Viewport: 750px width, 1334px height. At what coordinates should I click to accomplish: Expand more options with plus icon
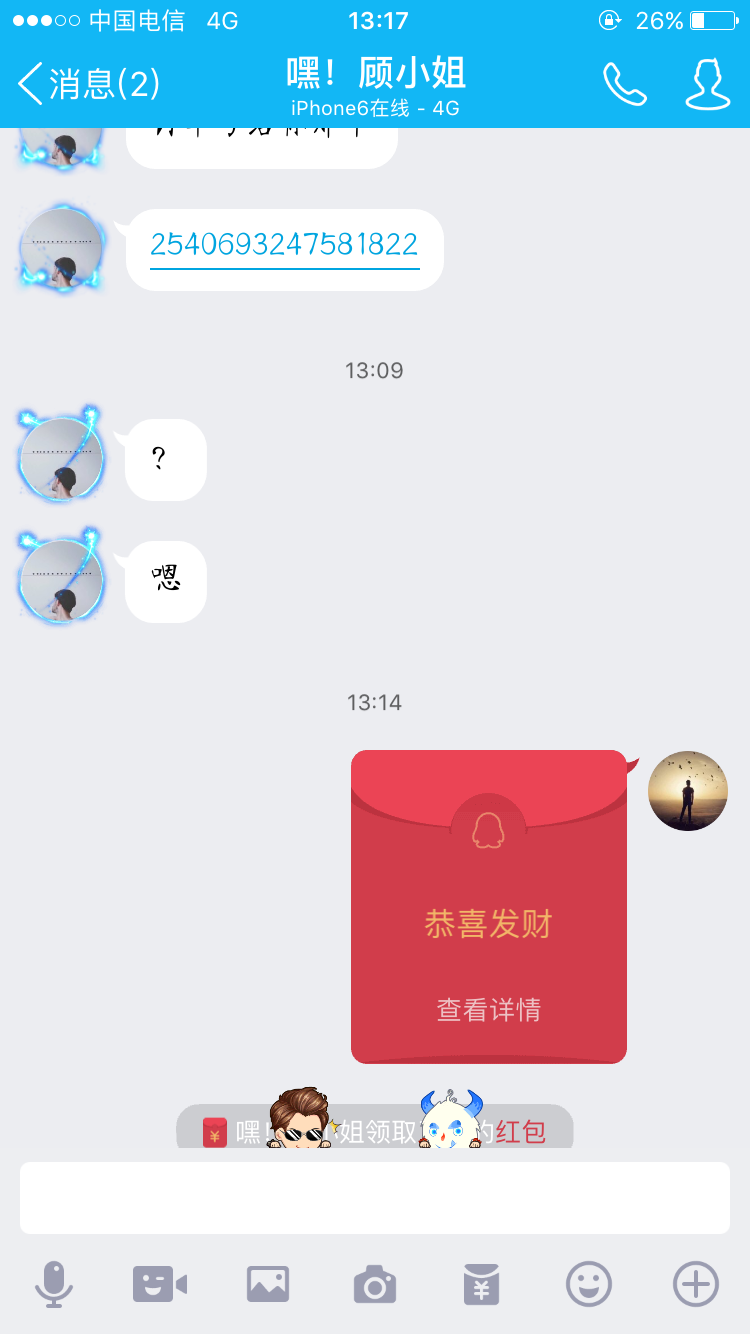click(696, 1284)
